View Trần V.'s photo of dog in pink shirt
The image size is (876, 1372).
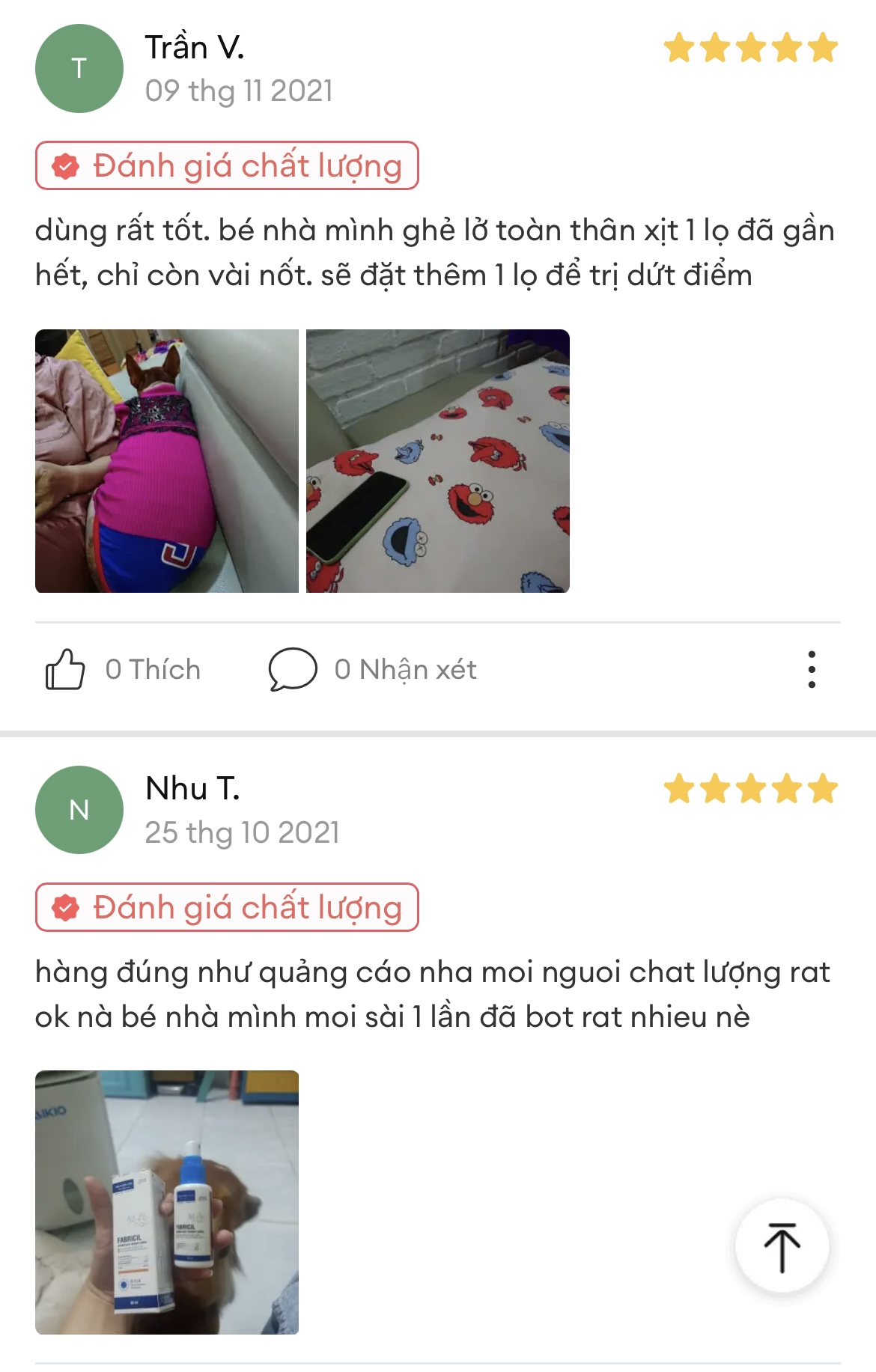pos(167,461)
